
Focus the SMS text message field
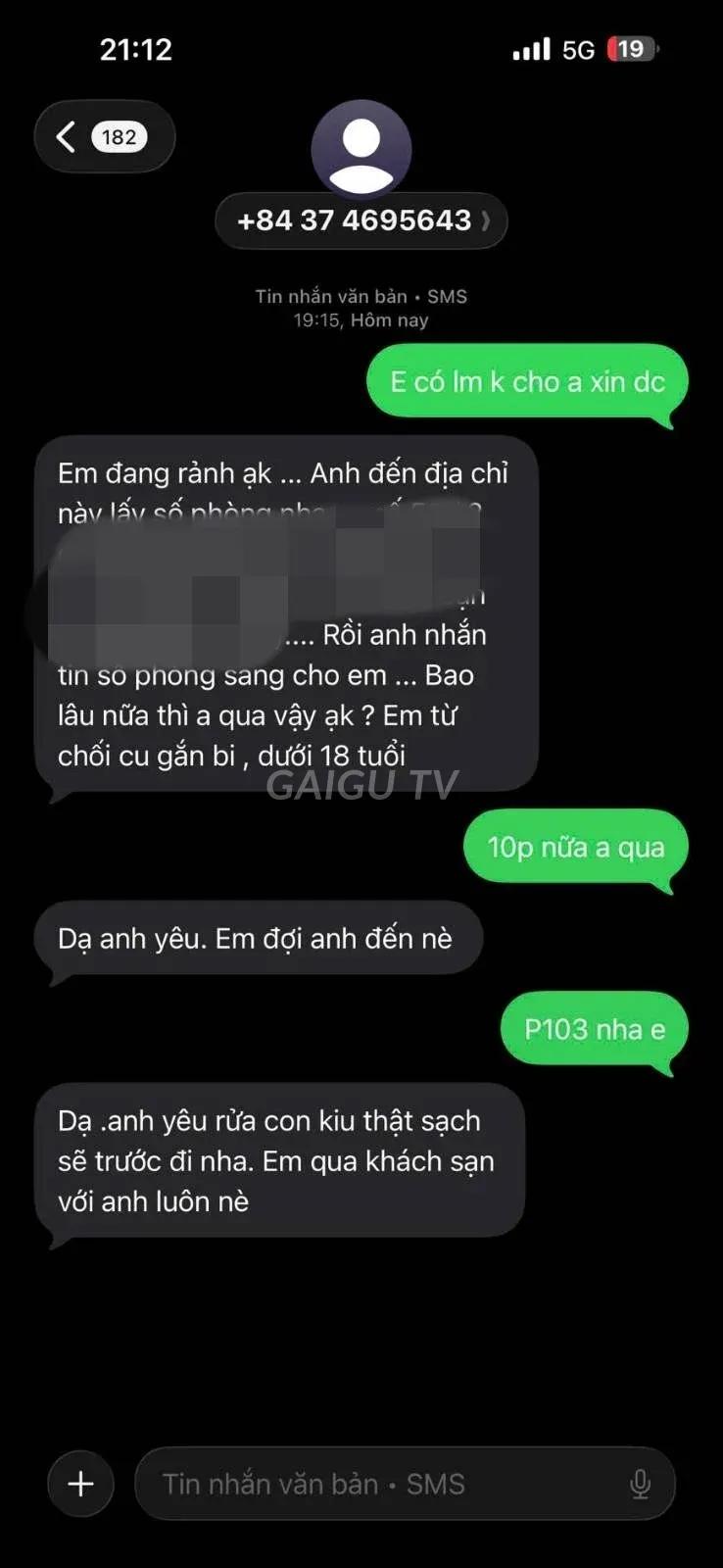tap(405, 1484)
